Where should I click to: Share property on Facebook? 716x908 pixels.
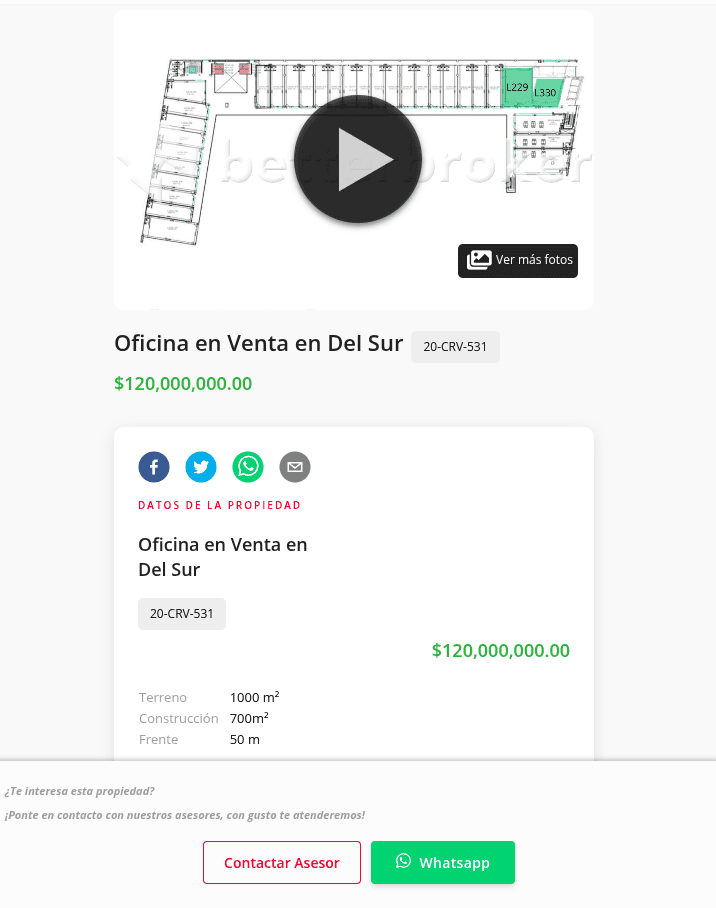coord(154,467)
